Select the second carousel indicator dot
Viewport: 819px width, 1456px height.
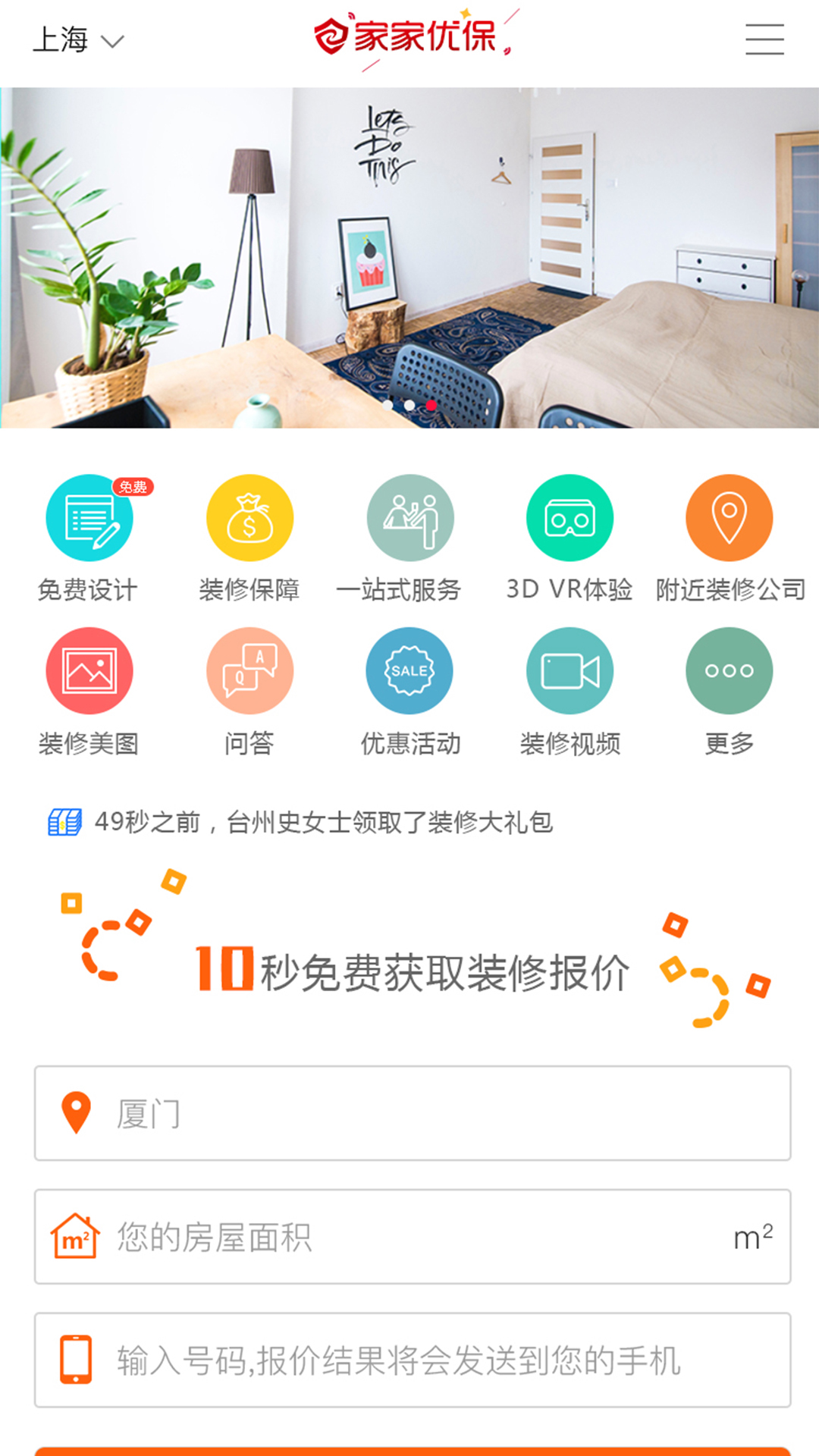[x=409, y=406]
